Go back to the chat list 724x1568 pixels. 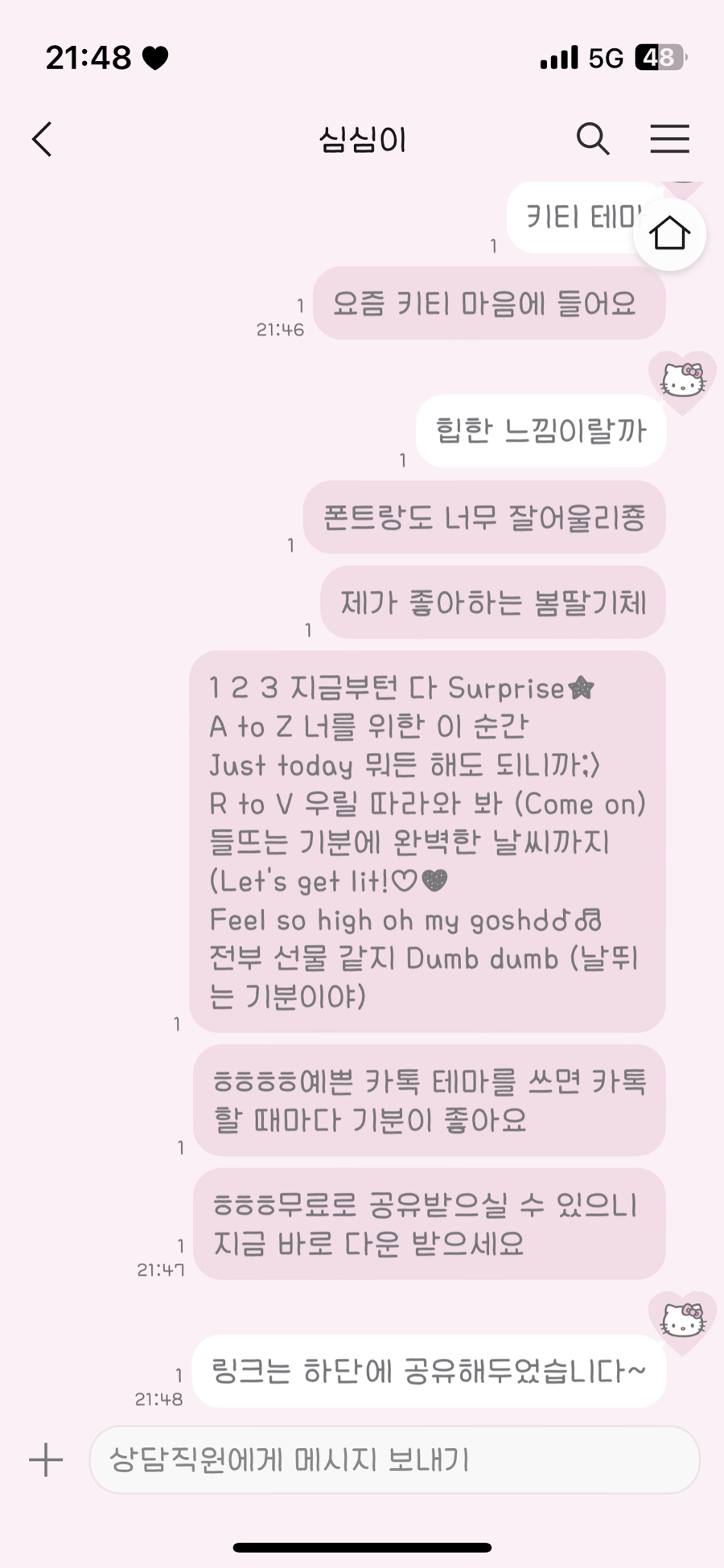tap(43, 139)
